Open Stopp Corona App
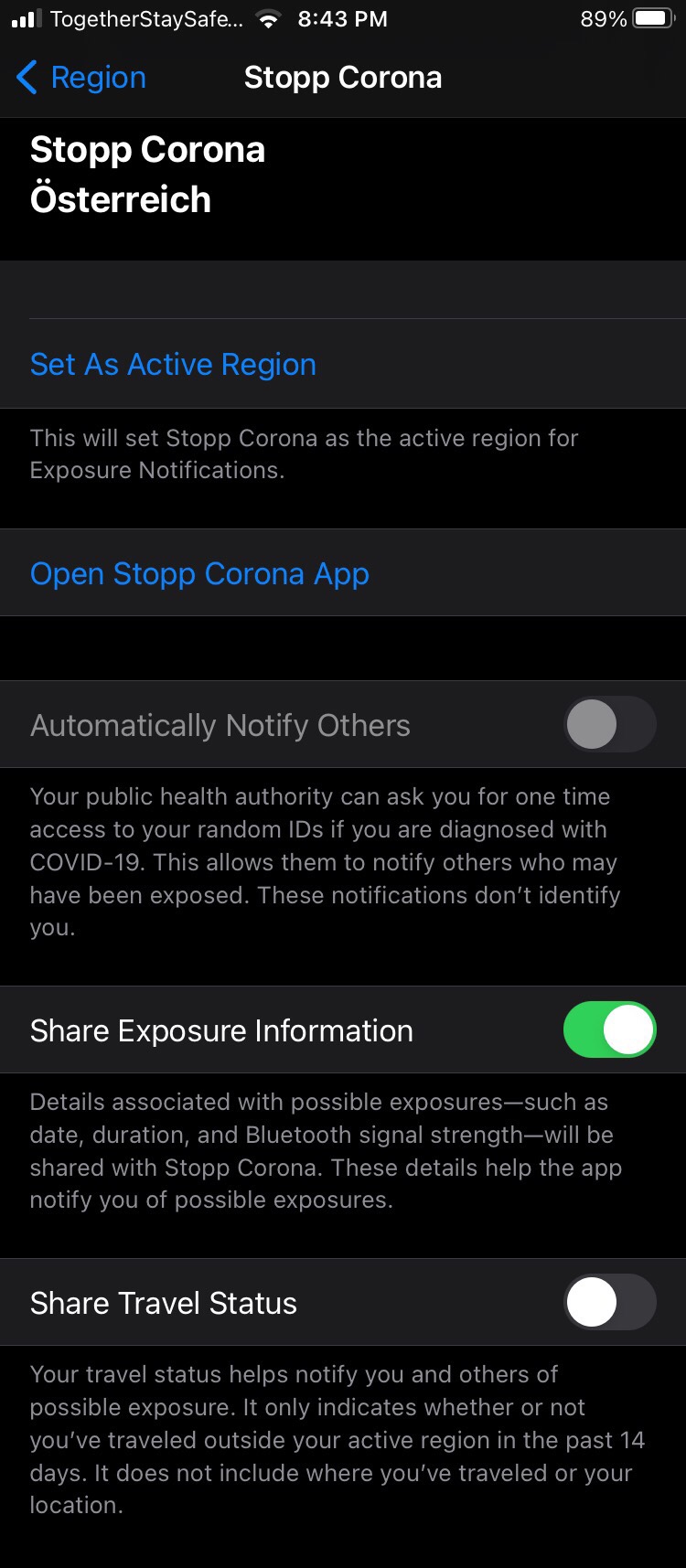Screen dimensions: 686x1568 click(199, 573)
